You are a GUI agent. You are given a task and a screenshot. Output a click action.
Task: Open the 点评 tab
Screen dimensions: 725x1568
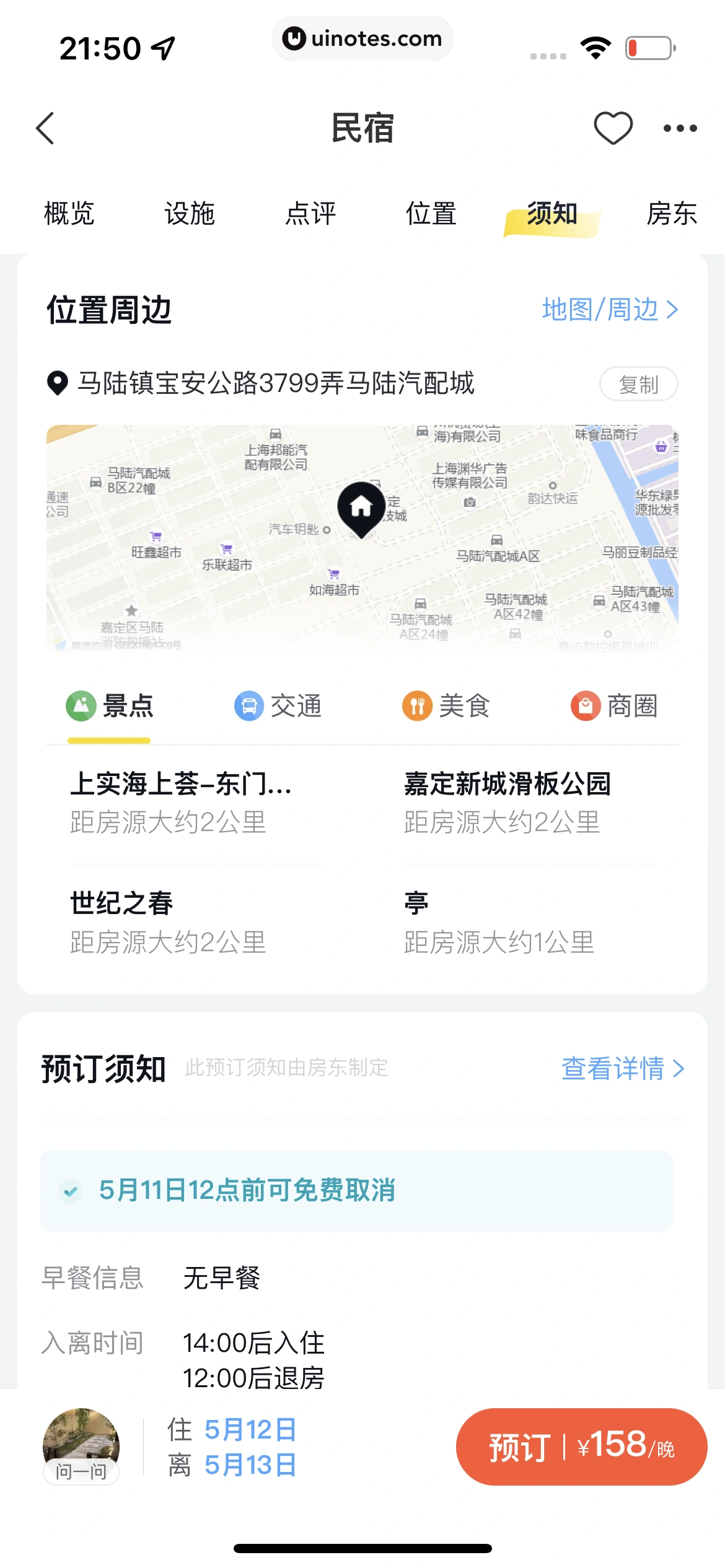pyautogui.click(x=310, y=214)
